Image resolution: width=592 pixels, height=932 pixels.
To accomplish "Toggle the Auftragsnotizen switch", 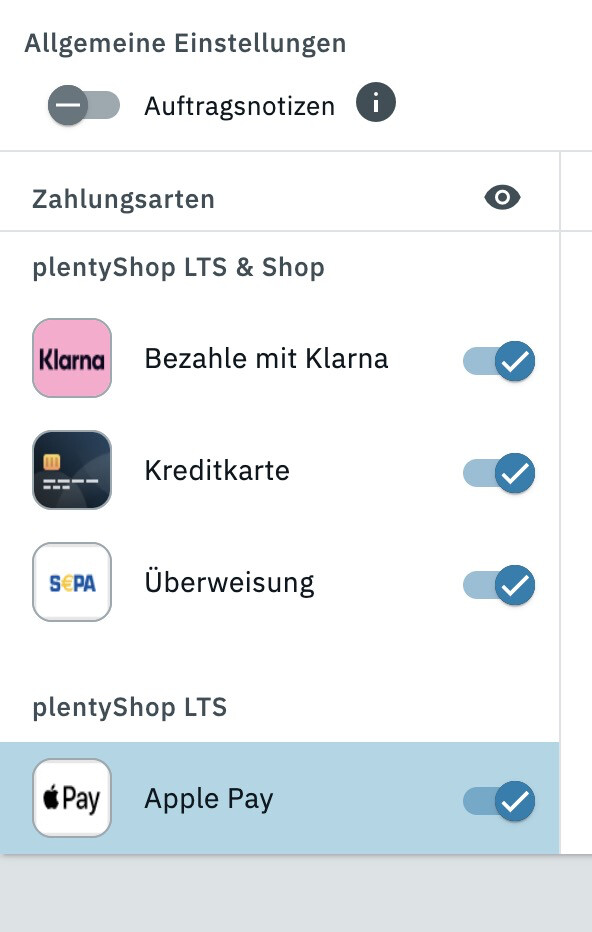I will coord(84,105).
